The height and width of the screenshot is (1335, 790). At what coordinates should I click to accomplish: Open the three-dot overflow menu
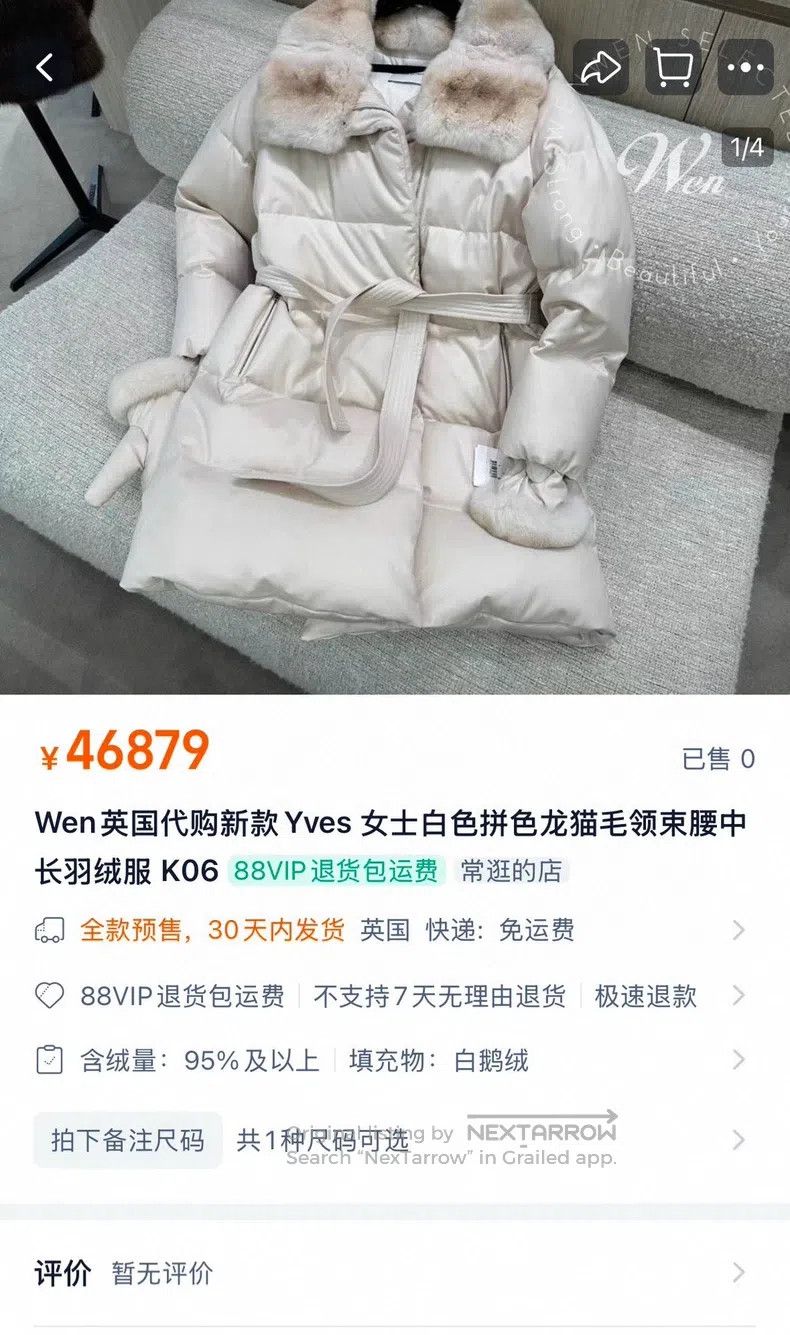[746, 68]
